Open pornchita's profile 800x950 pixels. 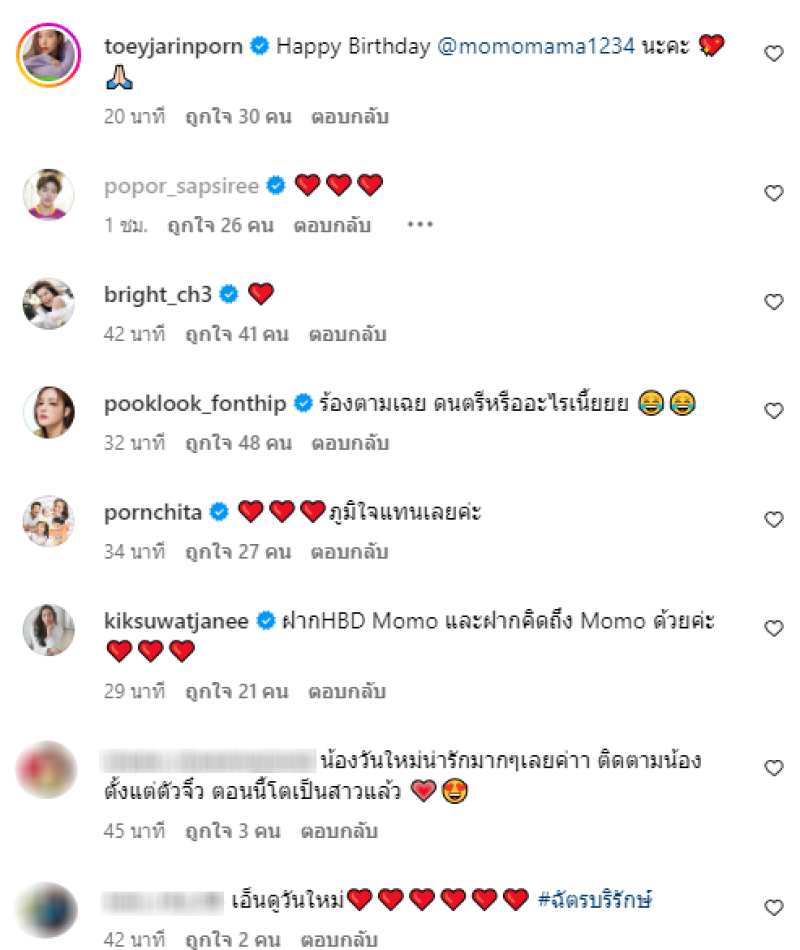tap(152, 512)
